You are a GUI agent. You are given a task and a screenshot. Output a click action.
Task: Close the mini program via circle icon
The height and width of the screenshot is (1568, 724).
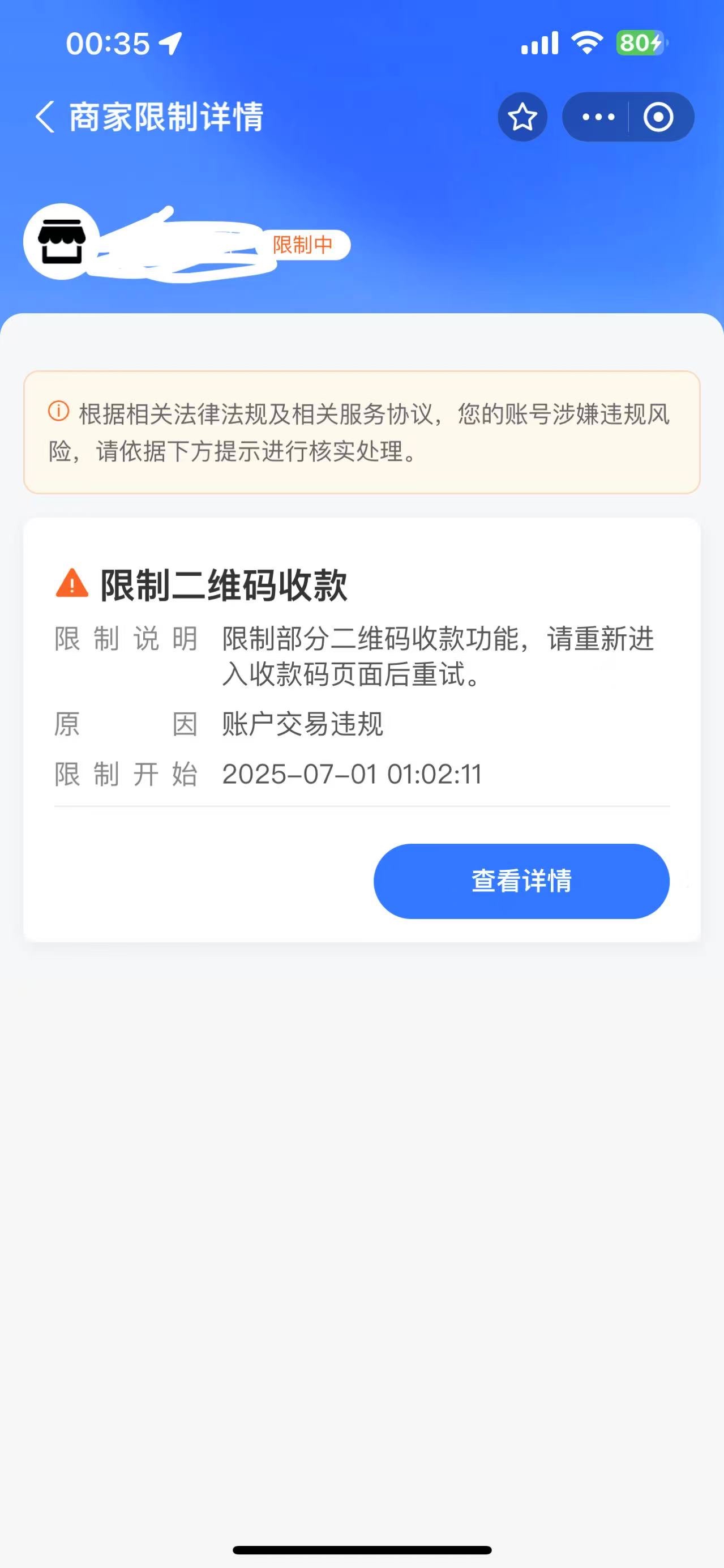[658, 117]
